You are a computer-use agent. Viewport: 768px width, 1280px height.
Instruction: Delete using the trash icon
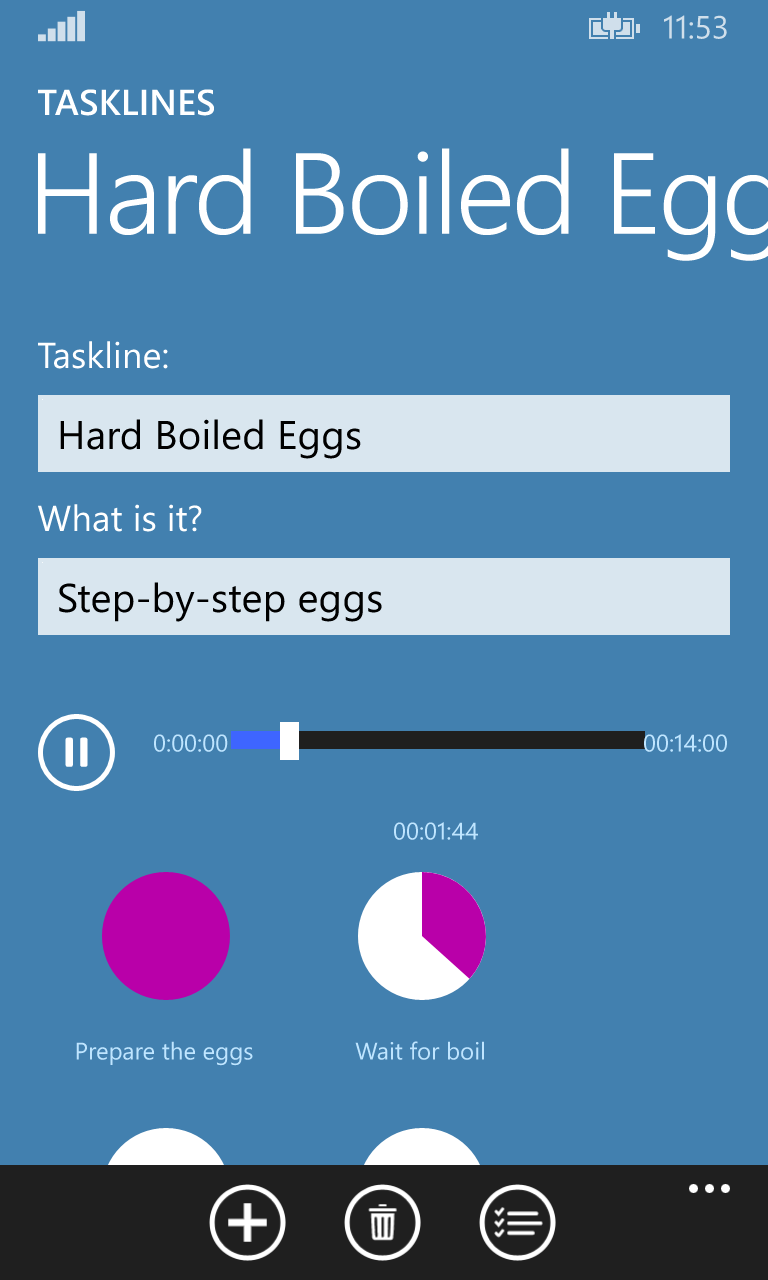382,1222
